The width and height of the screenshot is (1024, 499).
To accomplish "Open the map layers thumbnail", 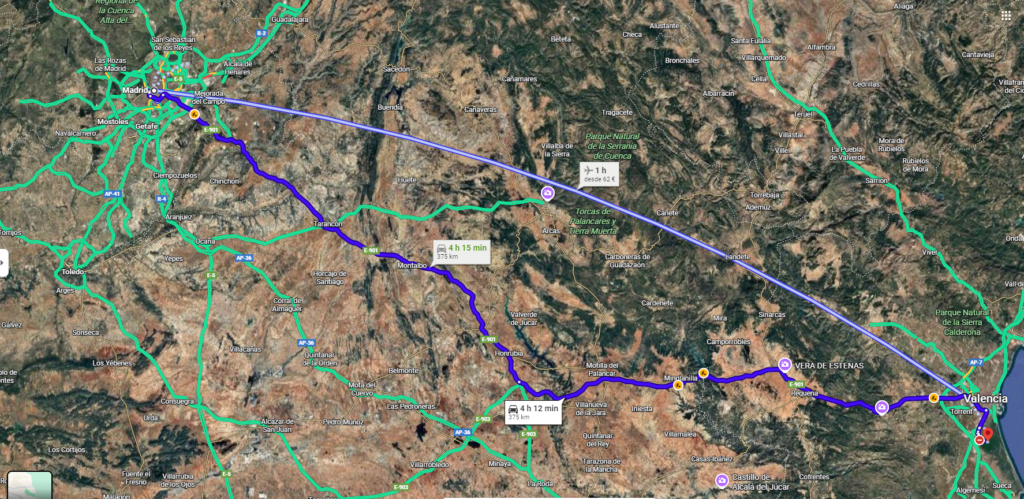I will pos(27,485).
